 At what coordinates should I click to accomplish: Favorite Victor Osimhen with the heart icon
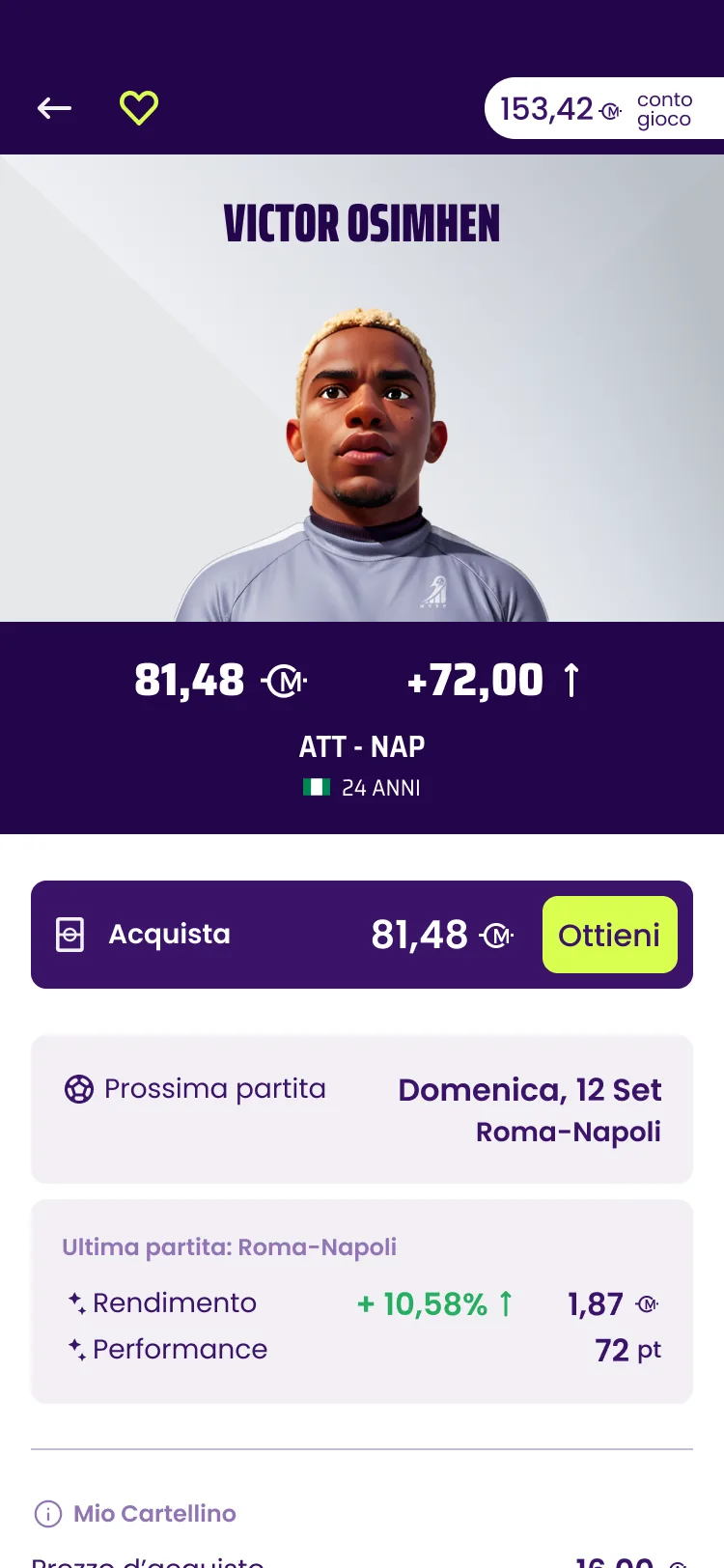[x=139, y=108]
